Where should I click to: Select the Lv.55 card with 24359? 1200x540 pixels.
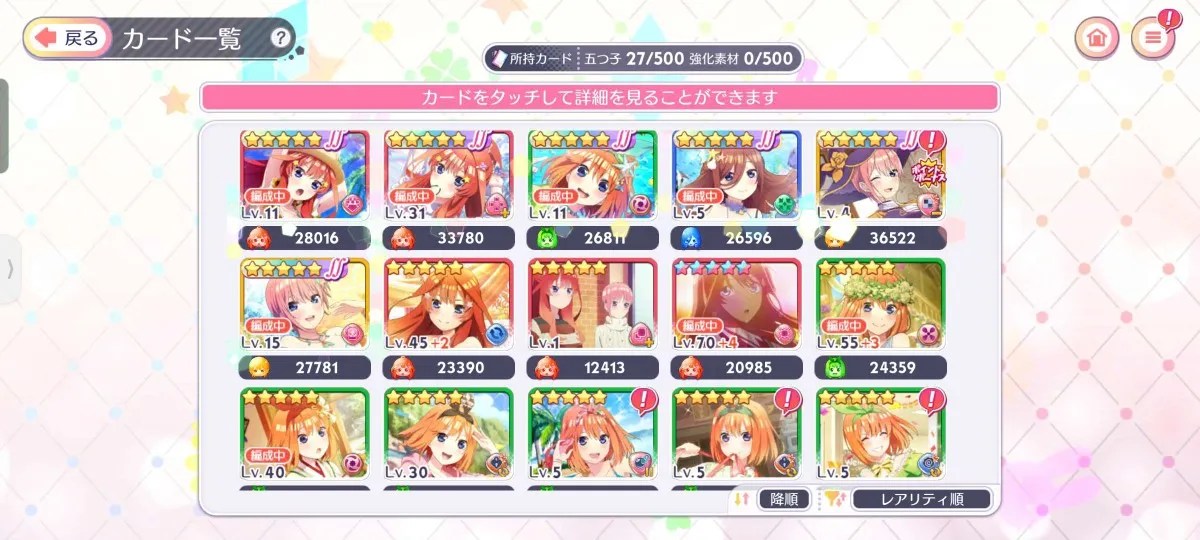880,304
